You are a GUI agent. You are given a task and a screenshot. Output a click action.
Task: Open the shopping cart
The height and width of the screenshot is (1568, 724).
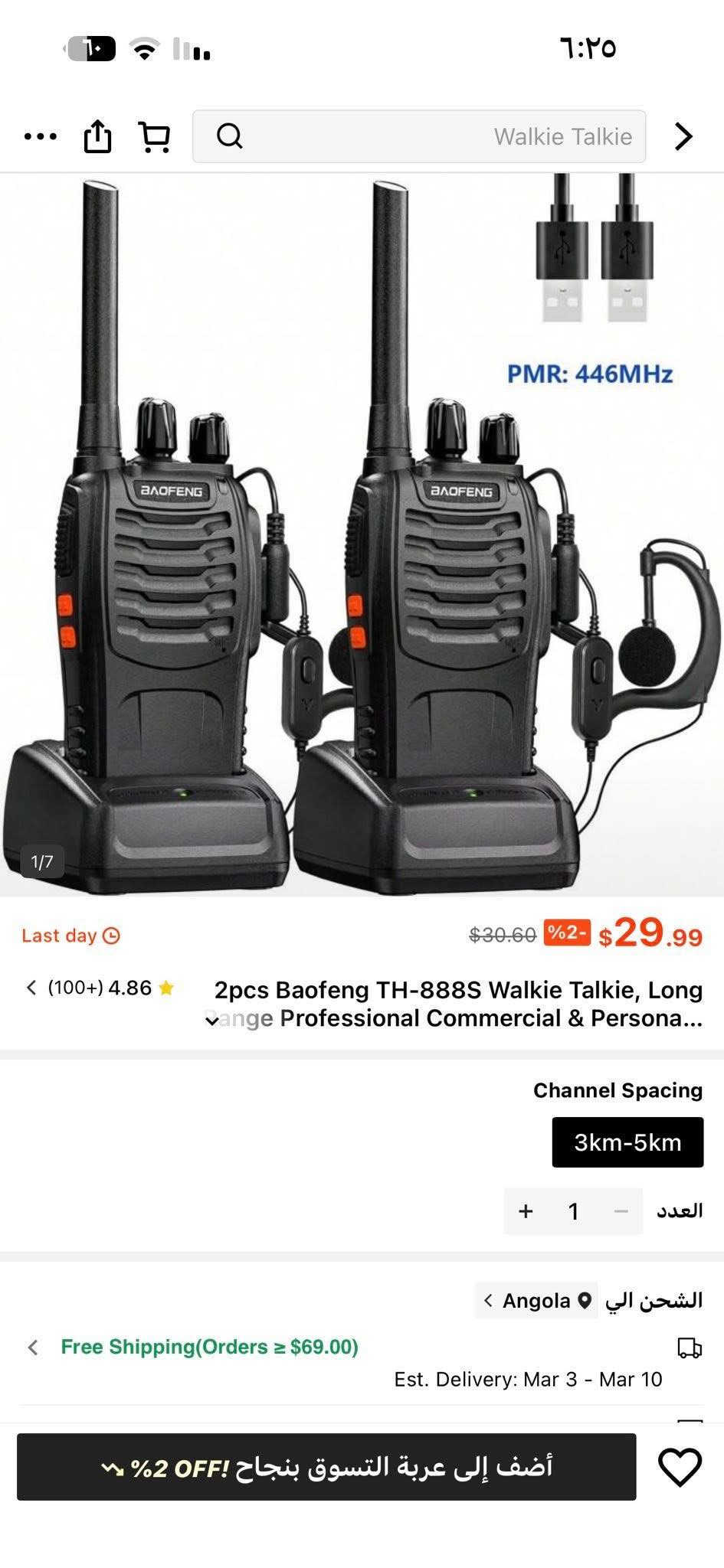click(154, 136)
